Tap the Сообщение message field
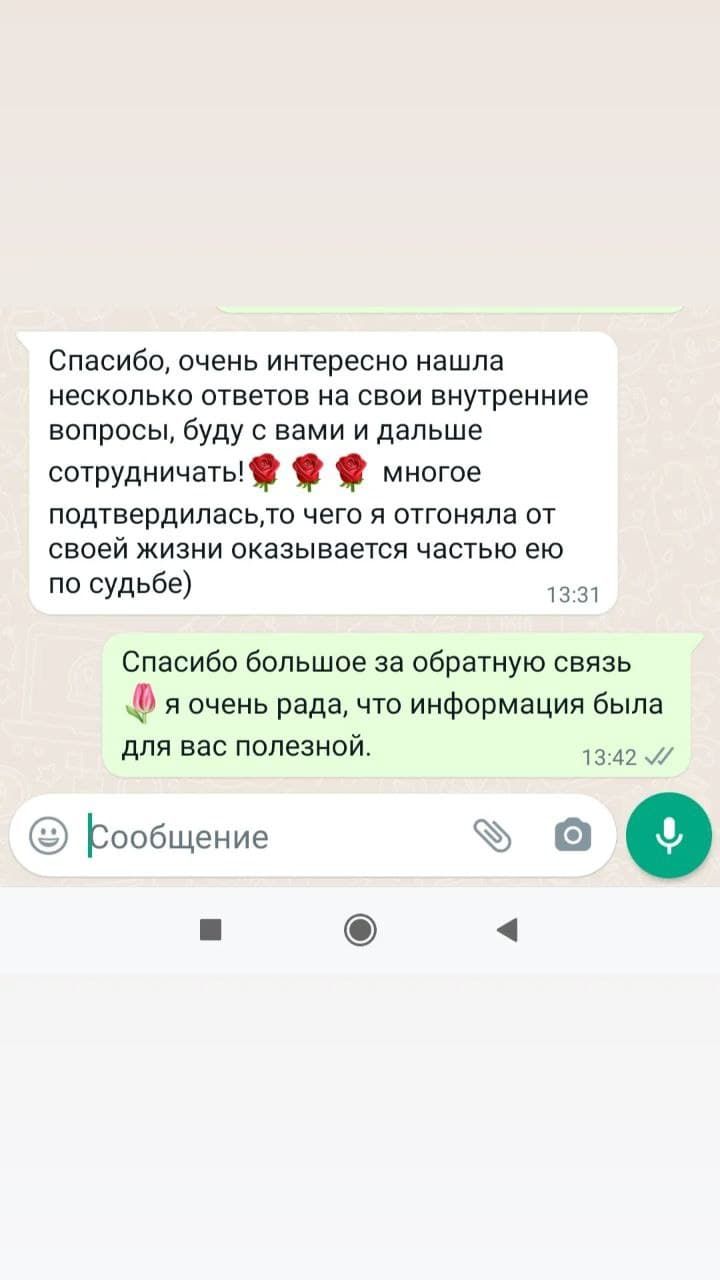This screenshot has height=1280, width=720. [270, 836]
